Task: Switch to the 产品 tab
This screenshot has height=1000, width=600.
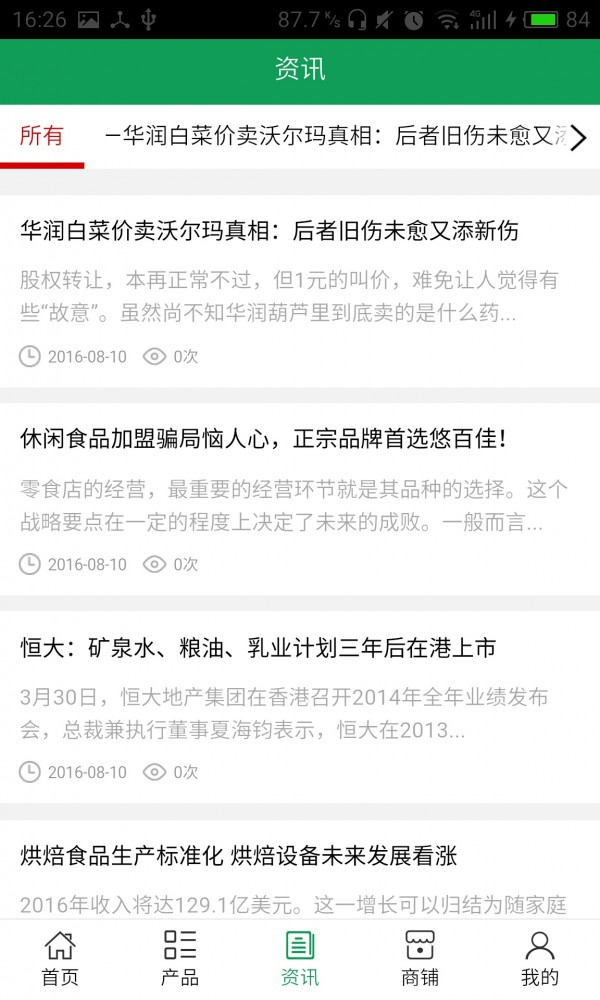Action: click(x=180, y=958)
